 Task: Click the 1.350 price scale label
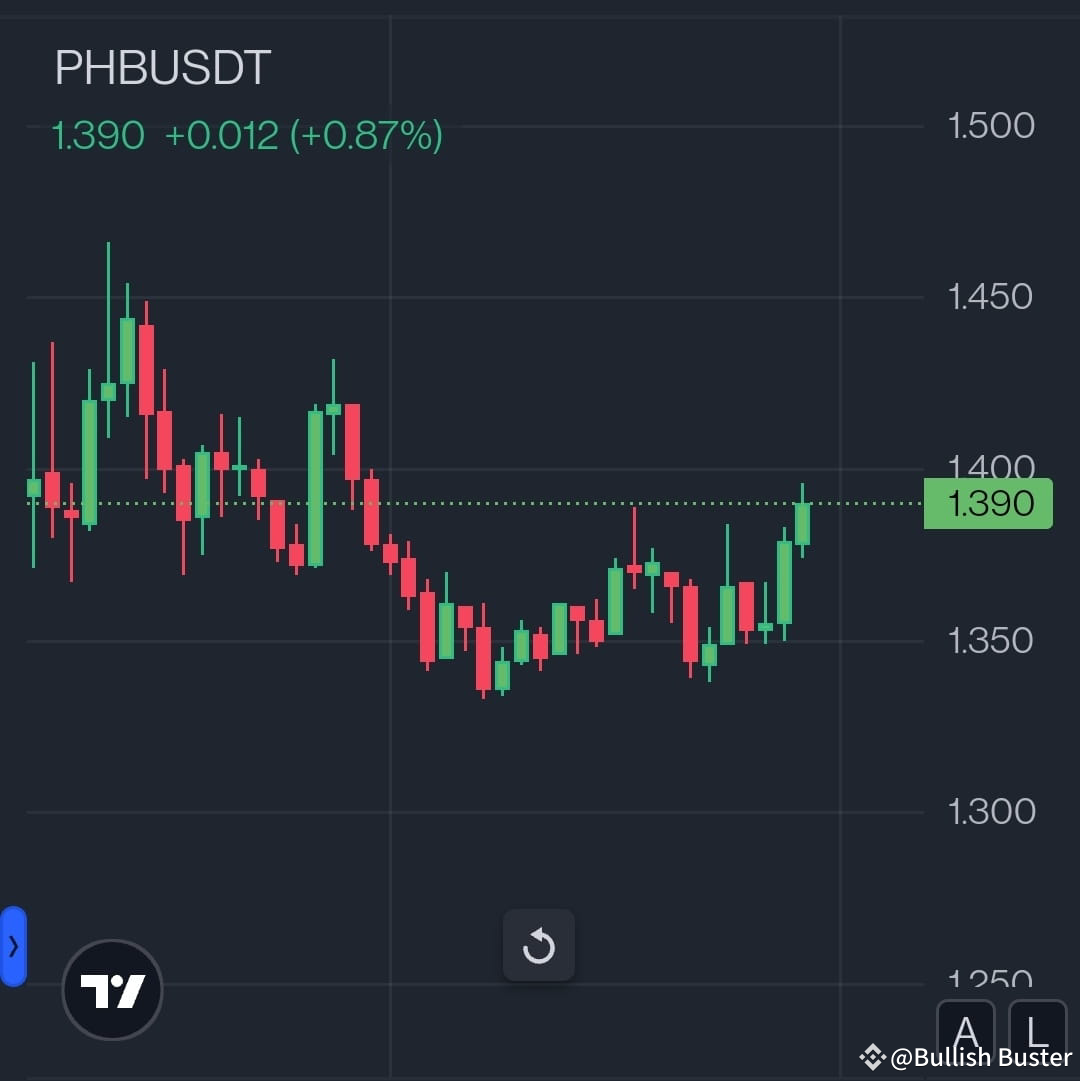click(x=991, y=640)
